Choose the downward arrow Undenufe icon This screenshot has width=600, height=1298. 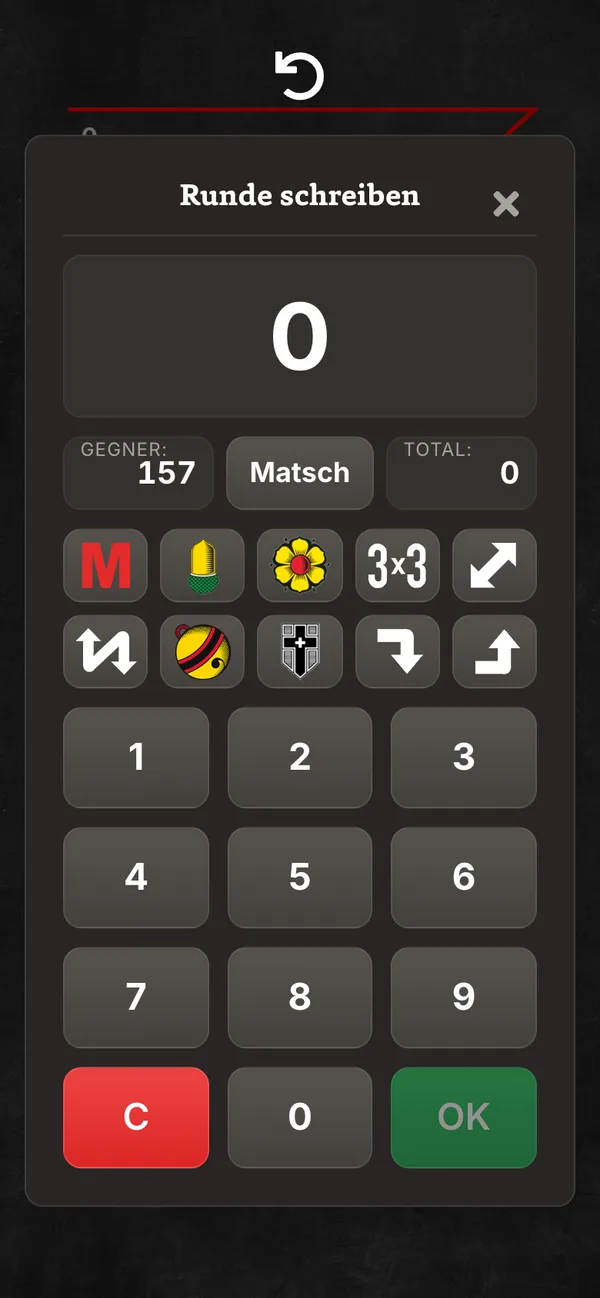click(x=397, y=652)
